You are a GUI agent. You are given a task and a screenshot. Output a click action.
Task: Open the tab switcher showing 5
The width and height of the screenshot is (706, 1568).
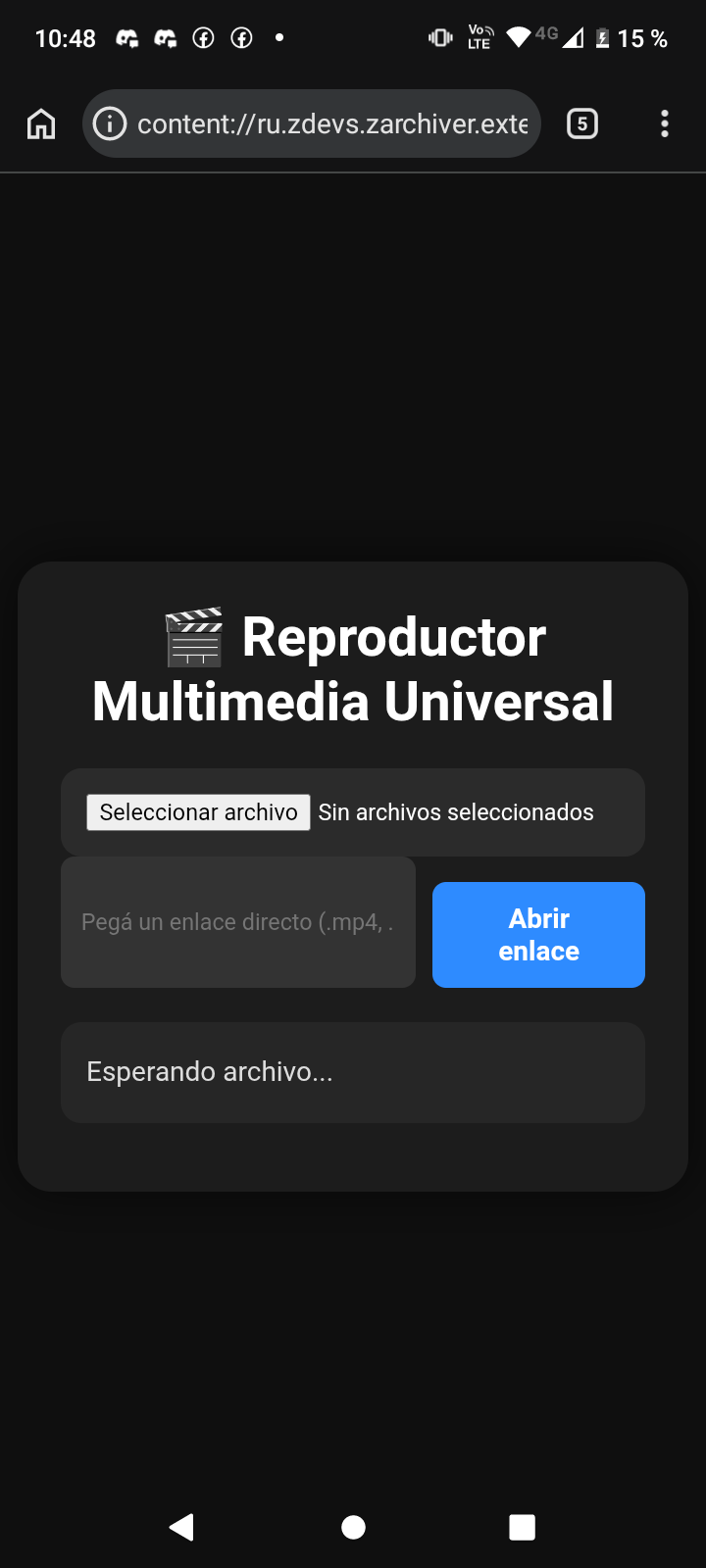582,124
